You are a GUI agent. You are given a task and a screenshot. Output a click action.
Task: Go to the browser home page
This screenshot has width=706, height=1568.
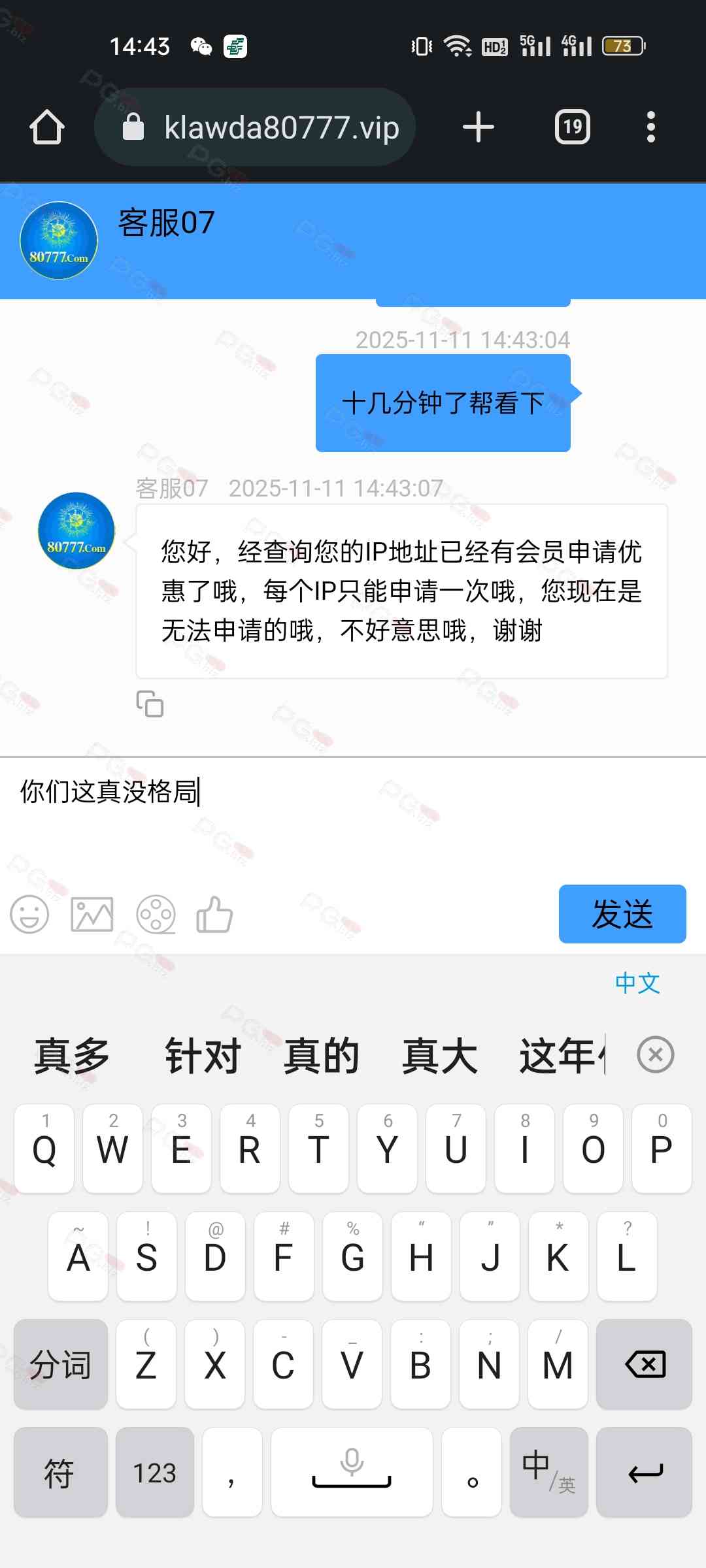pos(47,127)
